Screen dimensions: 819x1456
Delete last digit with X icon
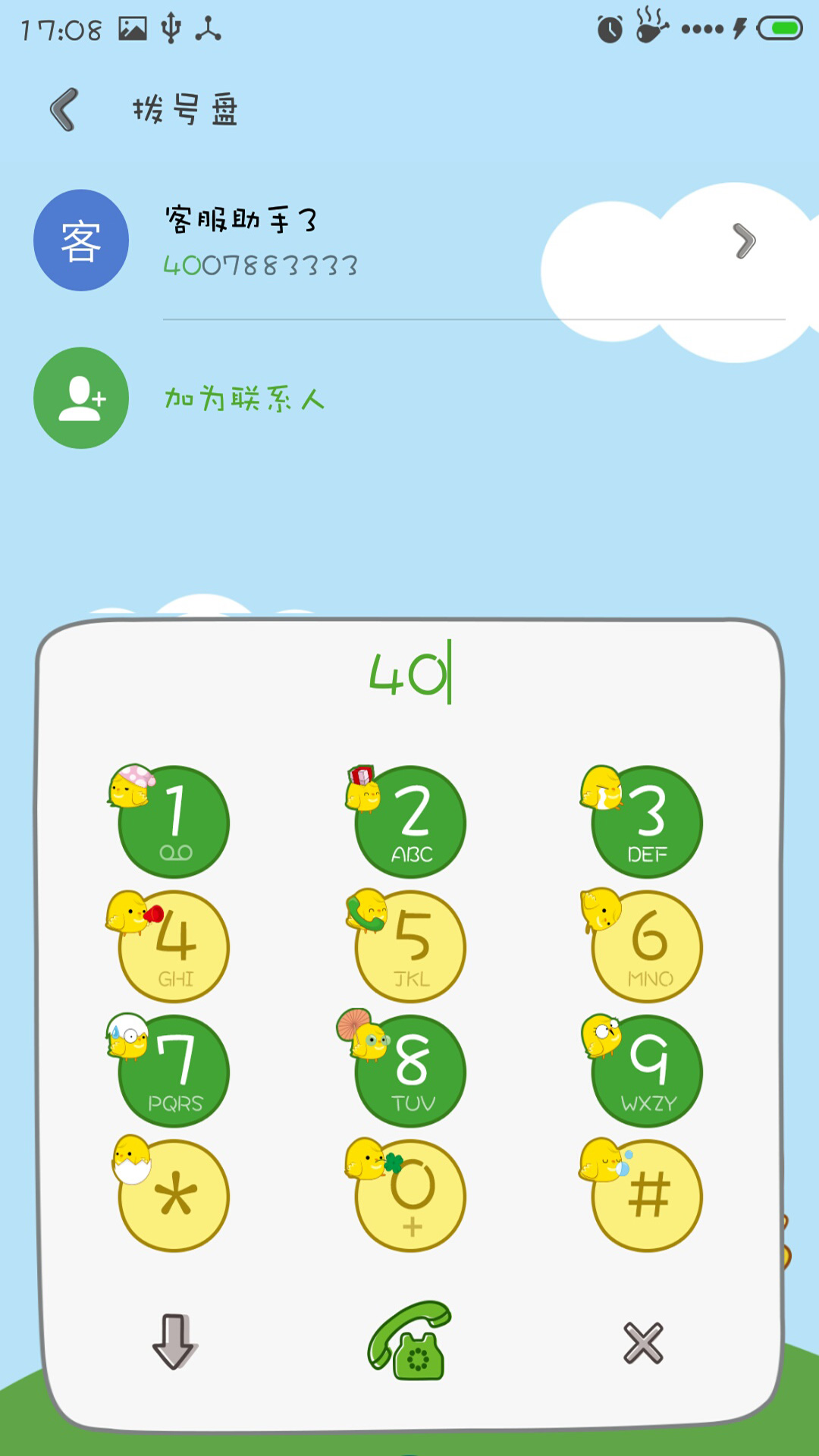coord(643,1343)
